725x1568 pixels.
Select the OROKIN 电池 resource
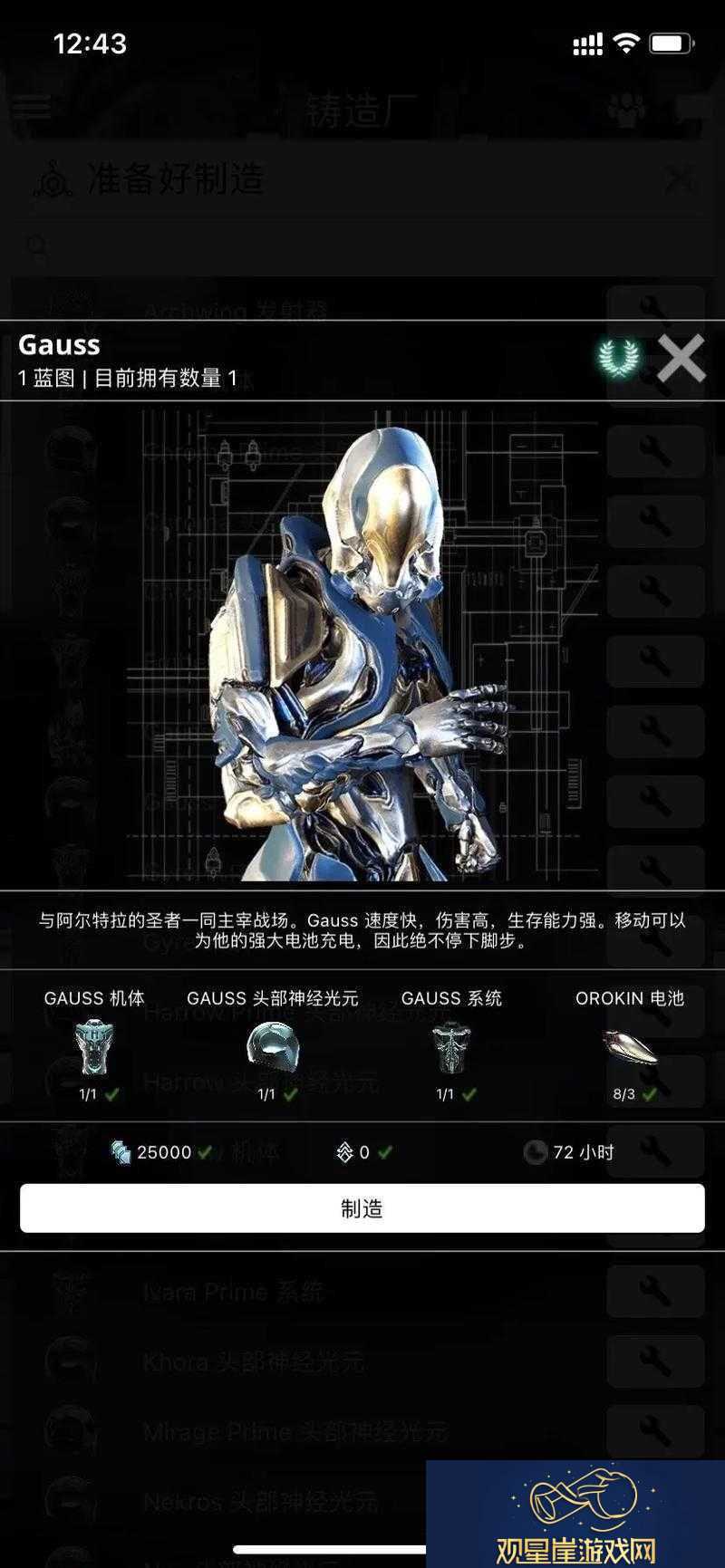(x=630, y=1045)
